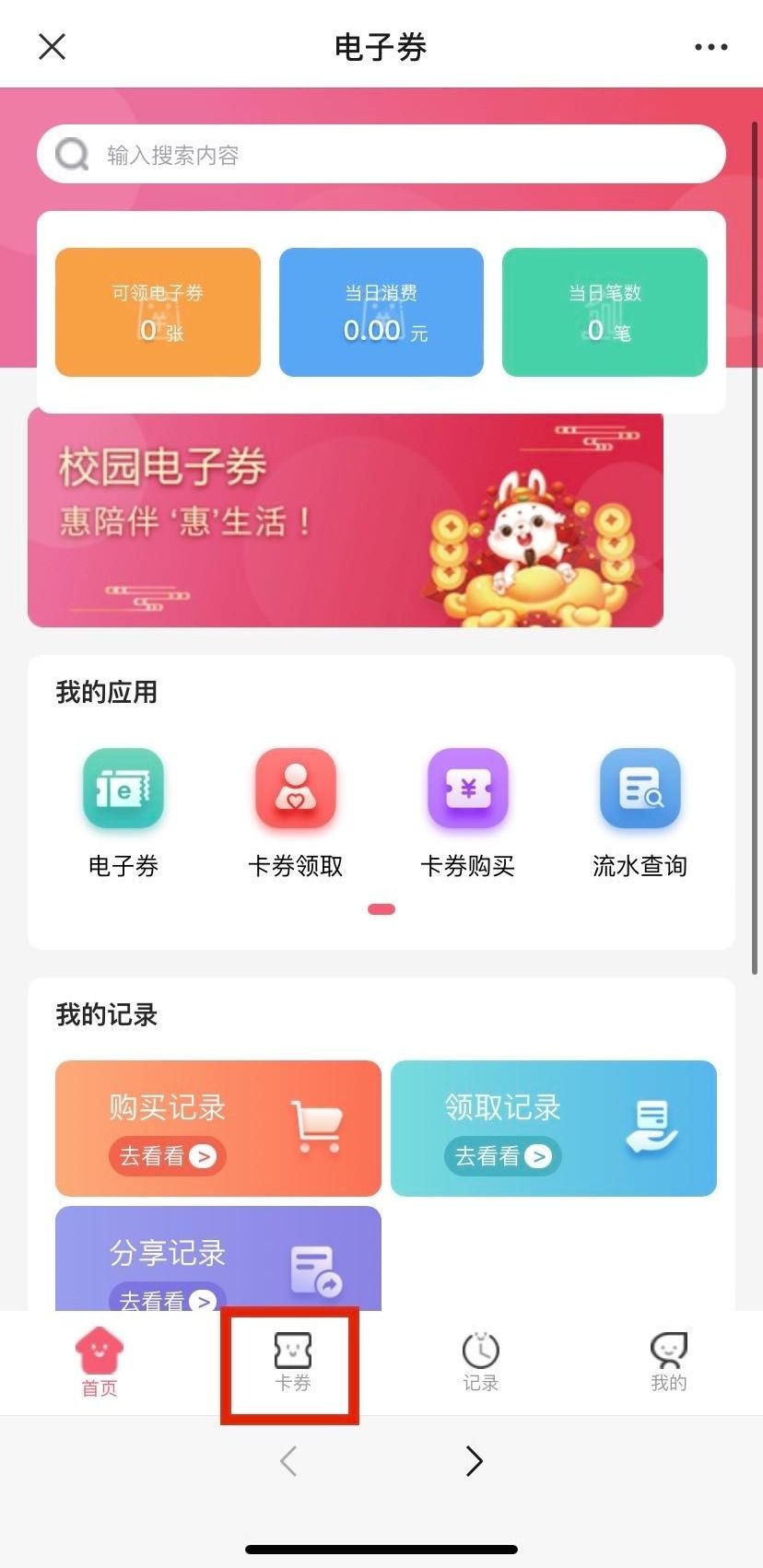Screen dimensions: 763x1568
Task: Switch to the 记录 tab
Action: [x=480, y=1363]
